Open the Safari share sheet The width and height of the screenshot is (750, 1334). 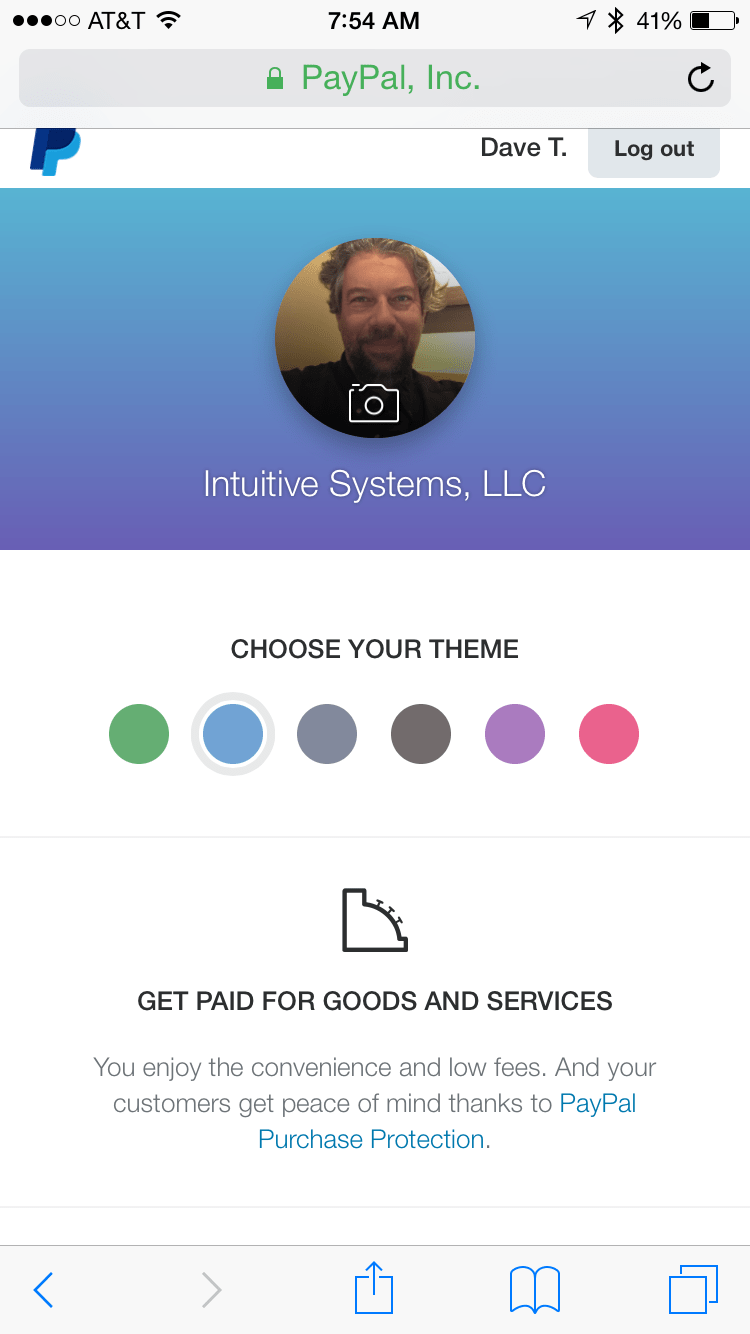pos(374,1288)
